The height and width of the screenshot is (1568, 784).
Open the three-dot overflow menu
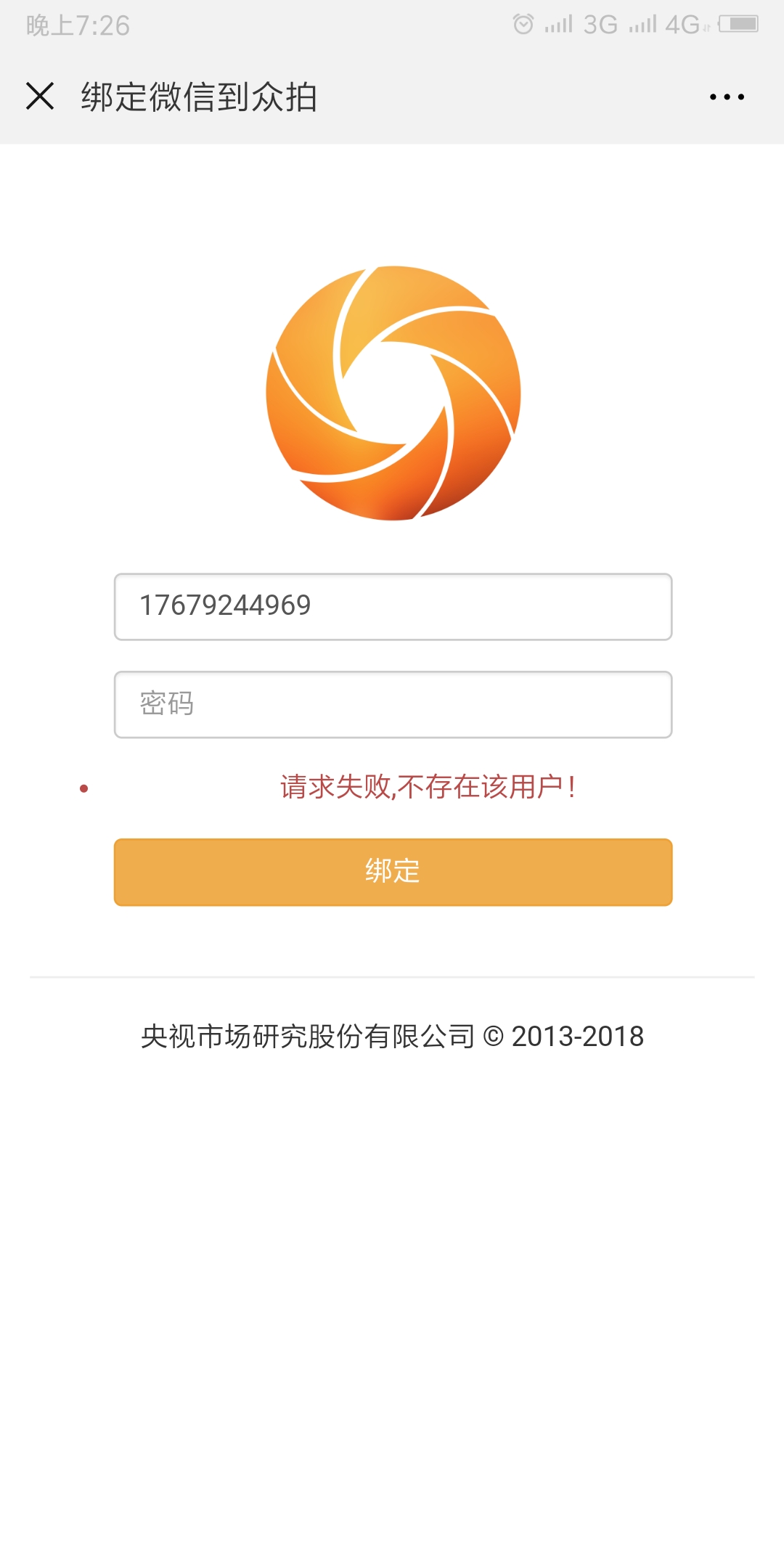tap(727, 97)
